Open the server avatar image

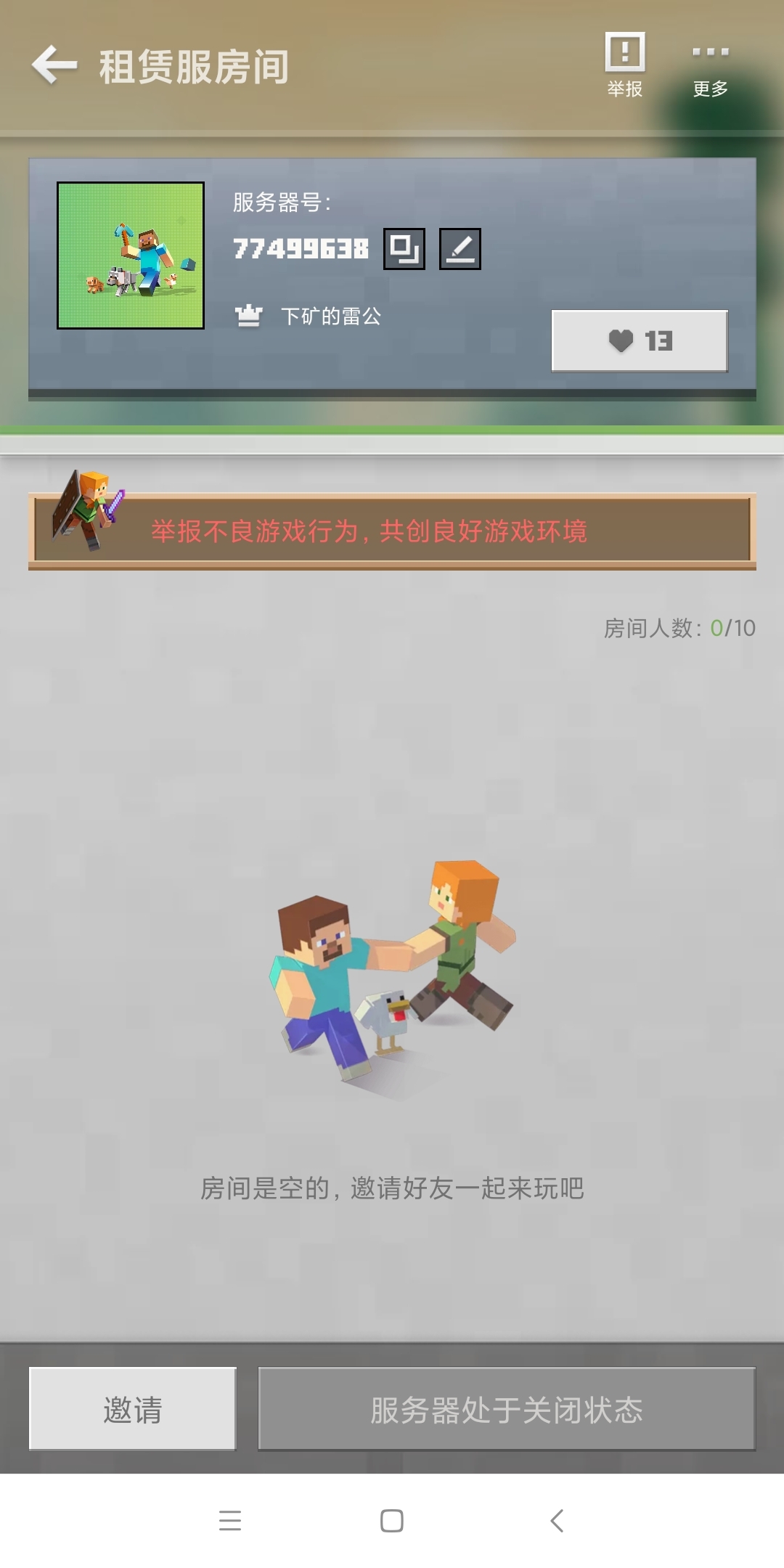point(131,256)
